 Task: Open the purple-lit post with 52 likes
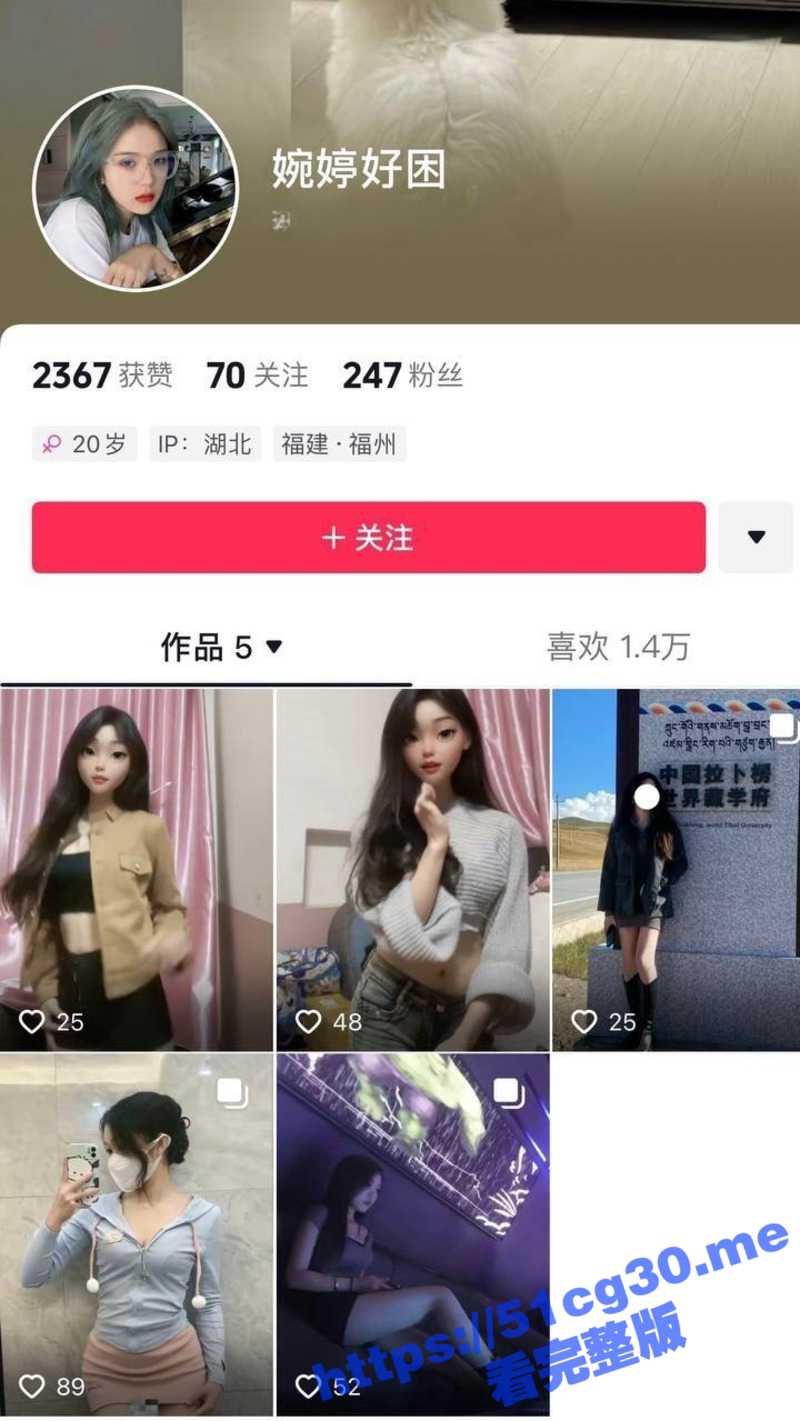point(412,1233)
